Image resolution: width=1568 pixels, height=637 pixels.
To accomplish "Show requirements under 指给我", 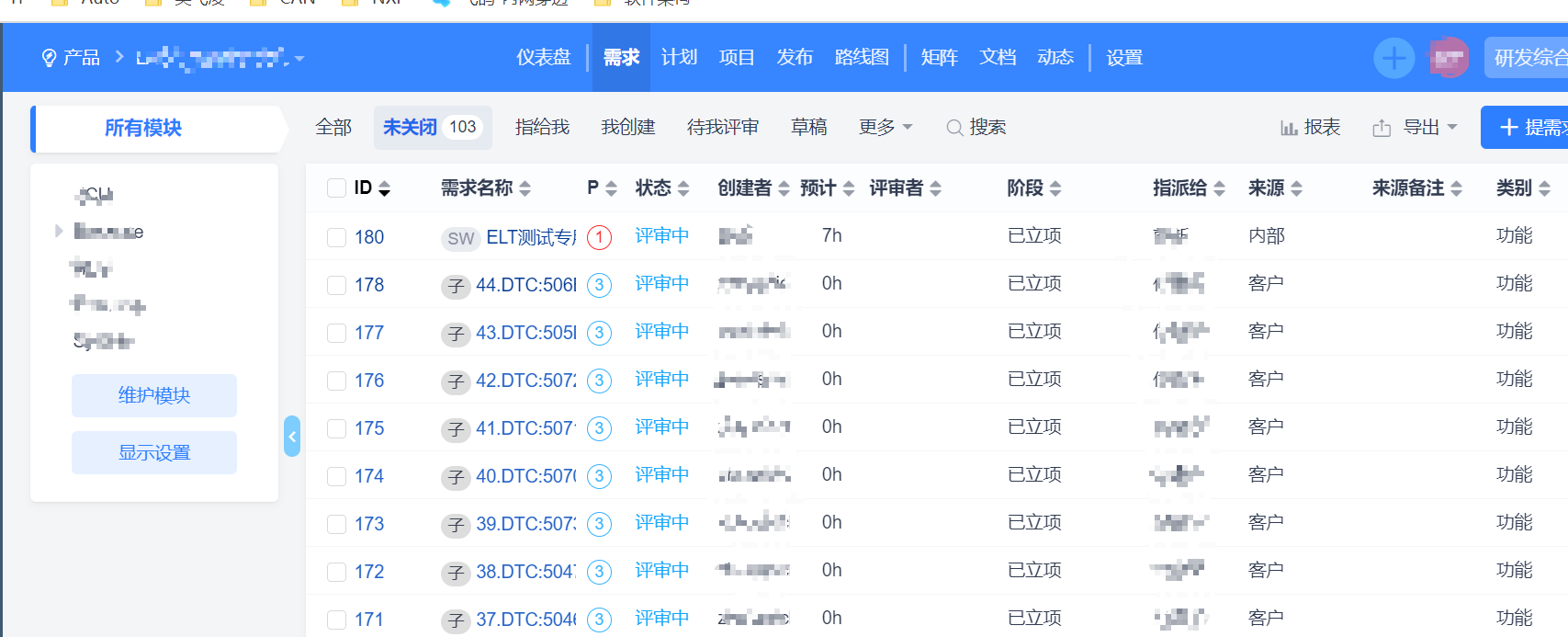I will (x=542, y=128).
